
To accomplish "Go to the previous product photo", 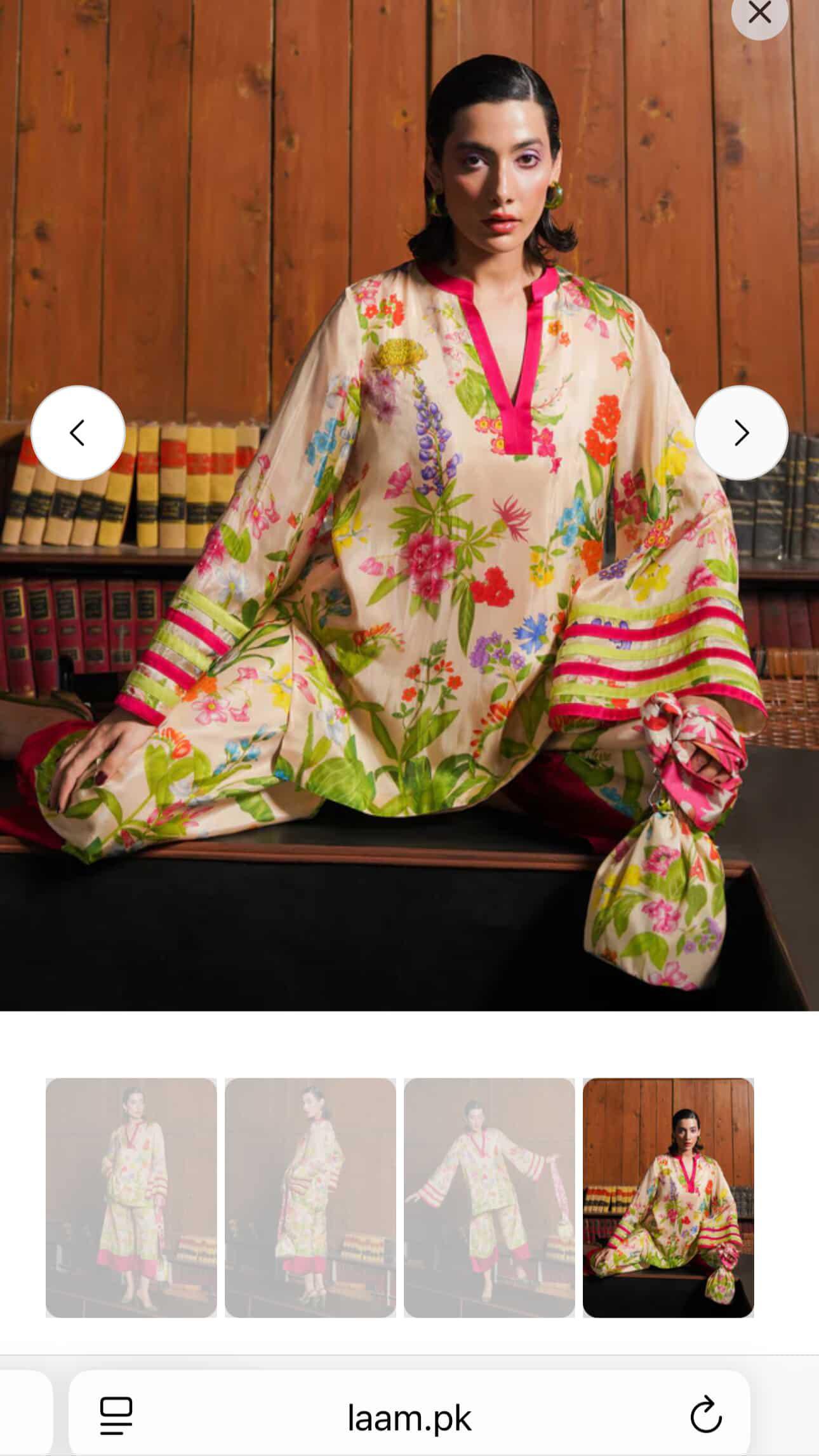I will (x=77, y=433).
